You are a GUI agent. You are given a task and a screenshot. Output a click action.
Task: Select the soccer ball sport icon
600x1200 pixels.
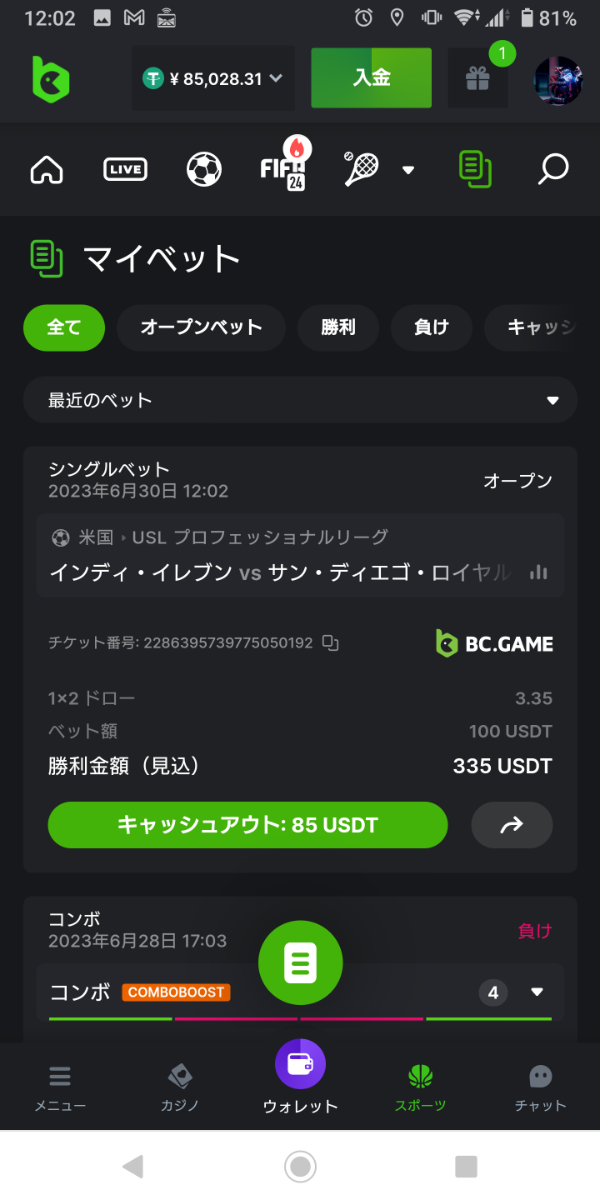point(204,169)
